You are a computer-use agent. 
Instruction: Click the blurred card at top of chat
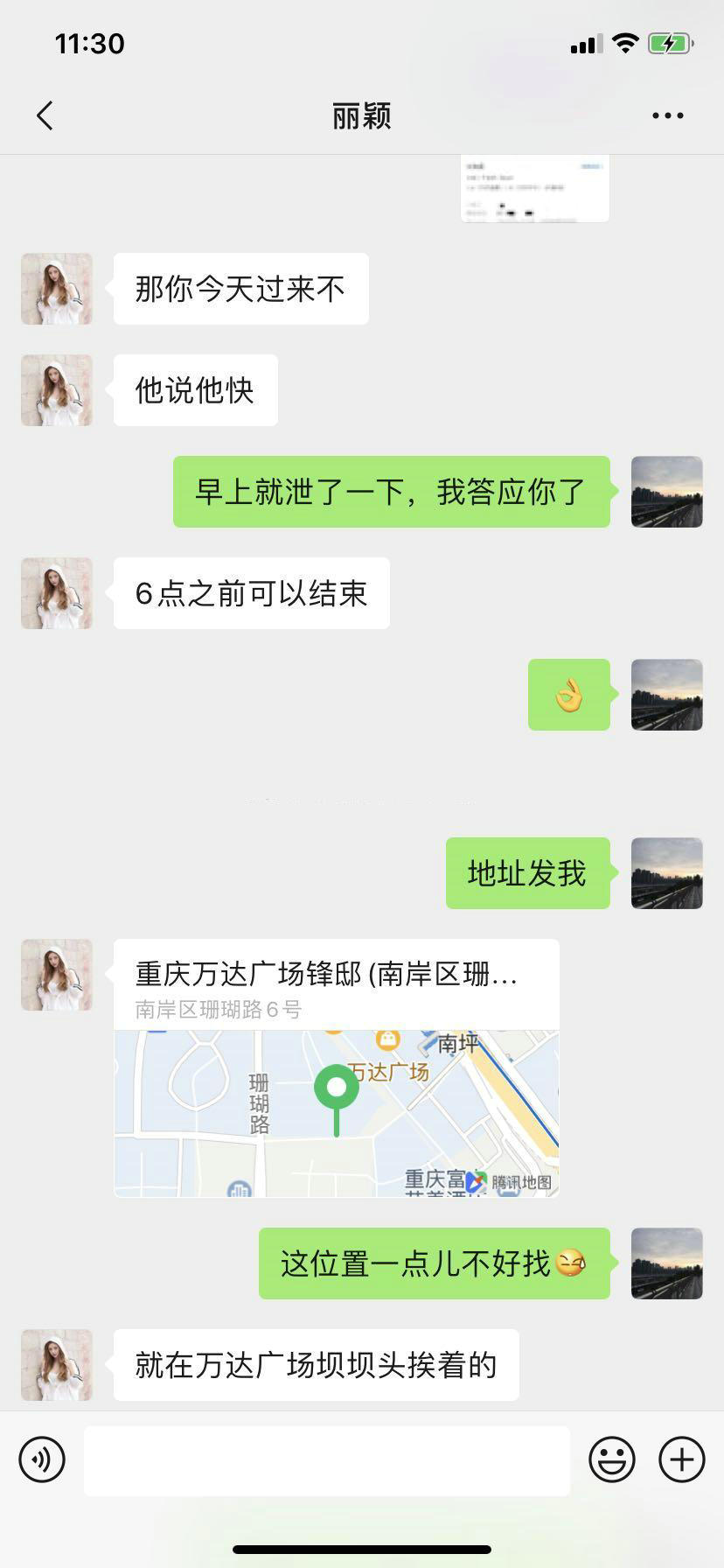pyautogui.click(x=534, y=187)
